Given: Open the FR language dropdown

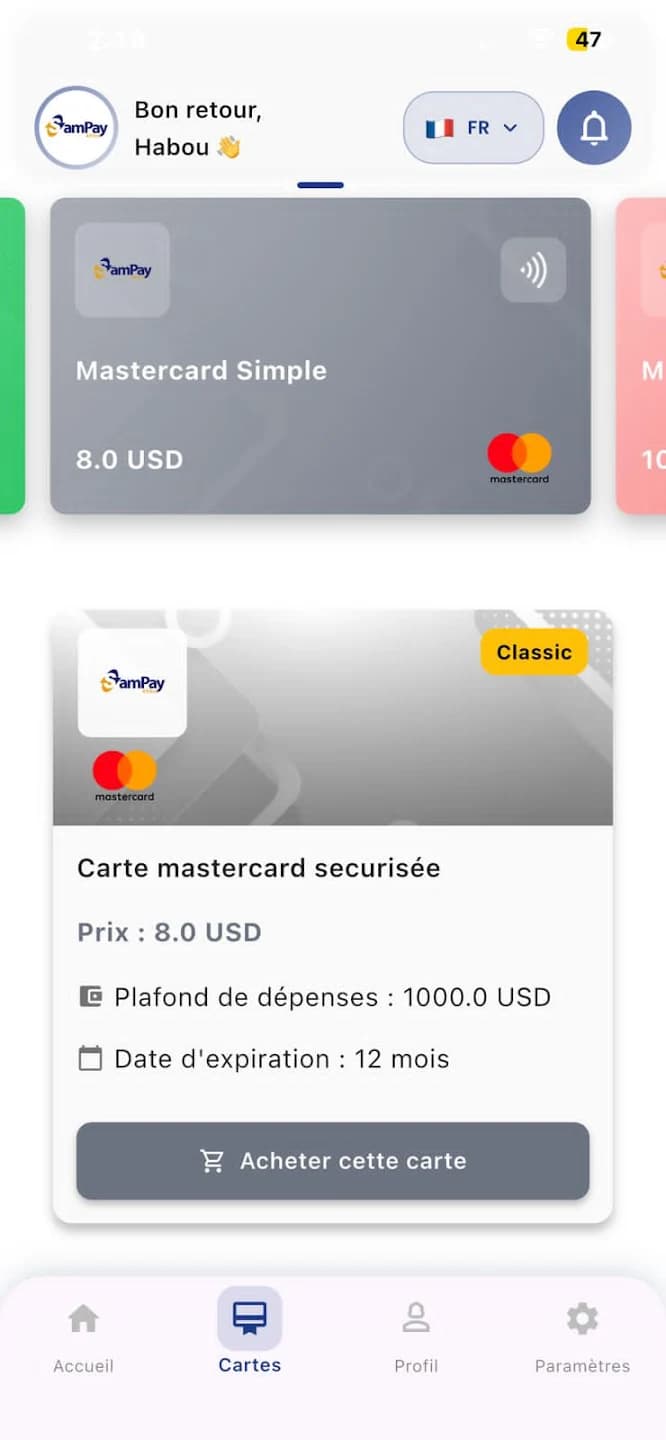Looking at the screenshot, I should click(x=473, y=127).
